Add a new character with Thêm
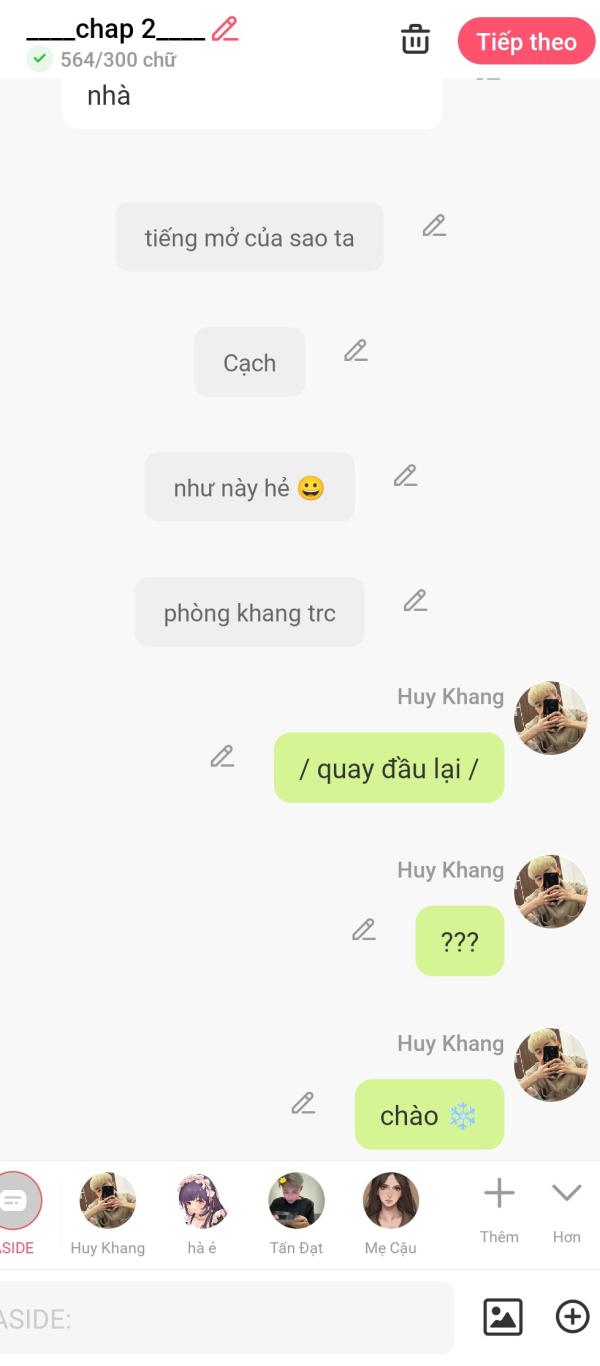The width and height of the screenshot is (600, 1366). pyautogui.click(x=499, y=1208)
